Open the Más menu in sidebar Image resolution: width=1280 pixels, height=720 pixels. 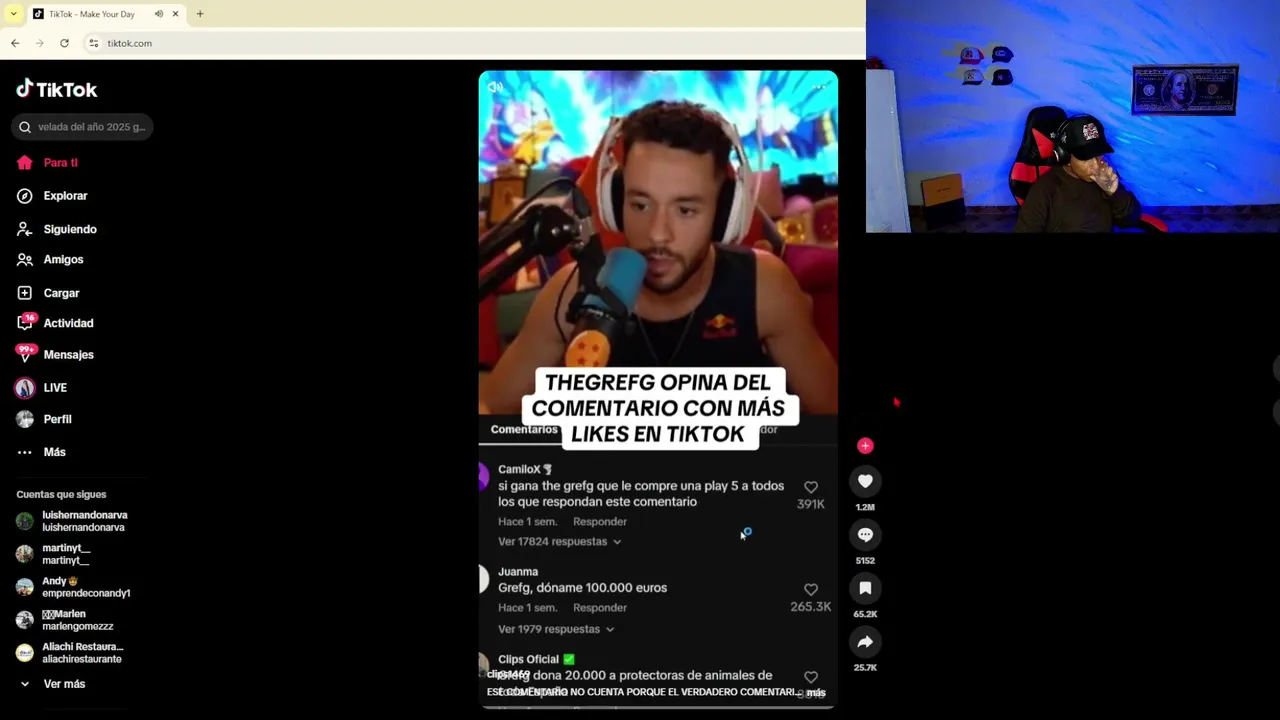pos(54,452)
